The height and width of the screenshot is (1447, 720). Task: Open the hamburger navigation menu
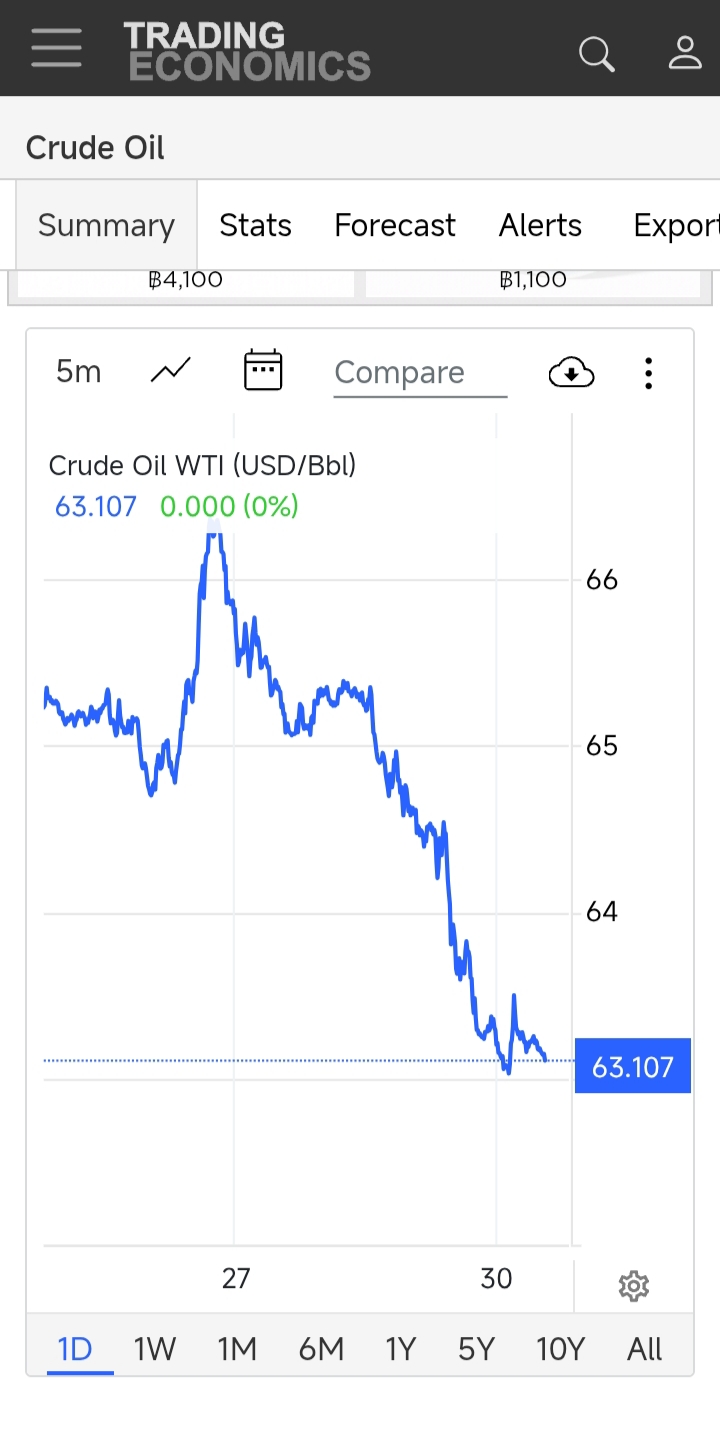pyautogui.click(x=56, y=48)
